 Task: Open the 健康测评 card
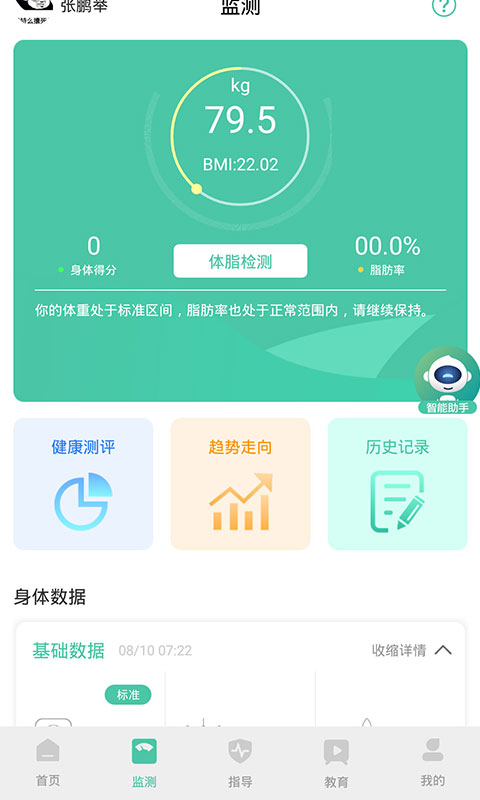click(83, 484)
